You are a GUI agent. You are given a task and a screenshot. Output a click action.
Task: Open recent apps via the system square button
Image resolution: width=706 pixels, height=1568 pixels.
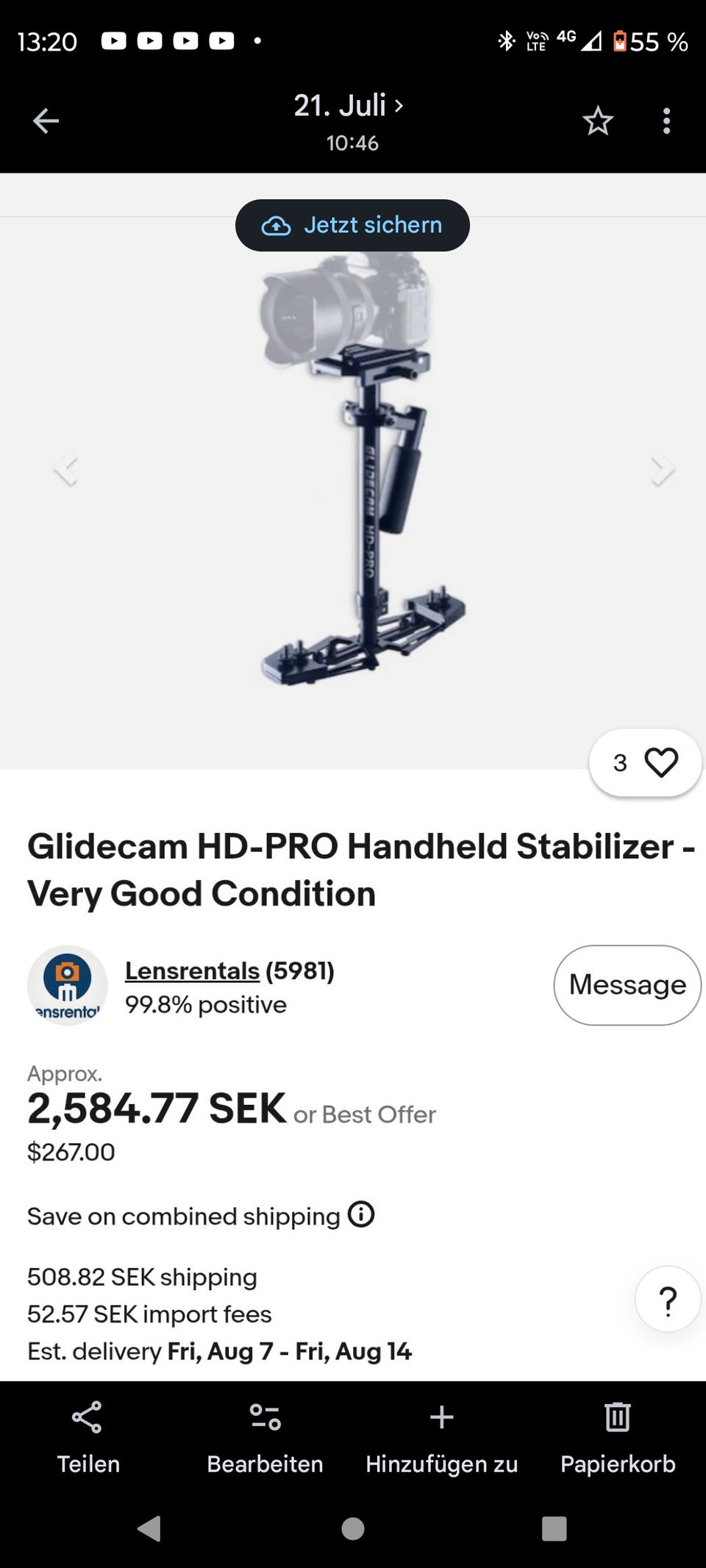(554, 1528)
